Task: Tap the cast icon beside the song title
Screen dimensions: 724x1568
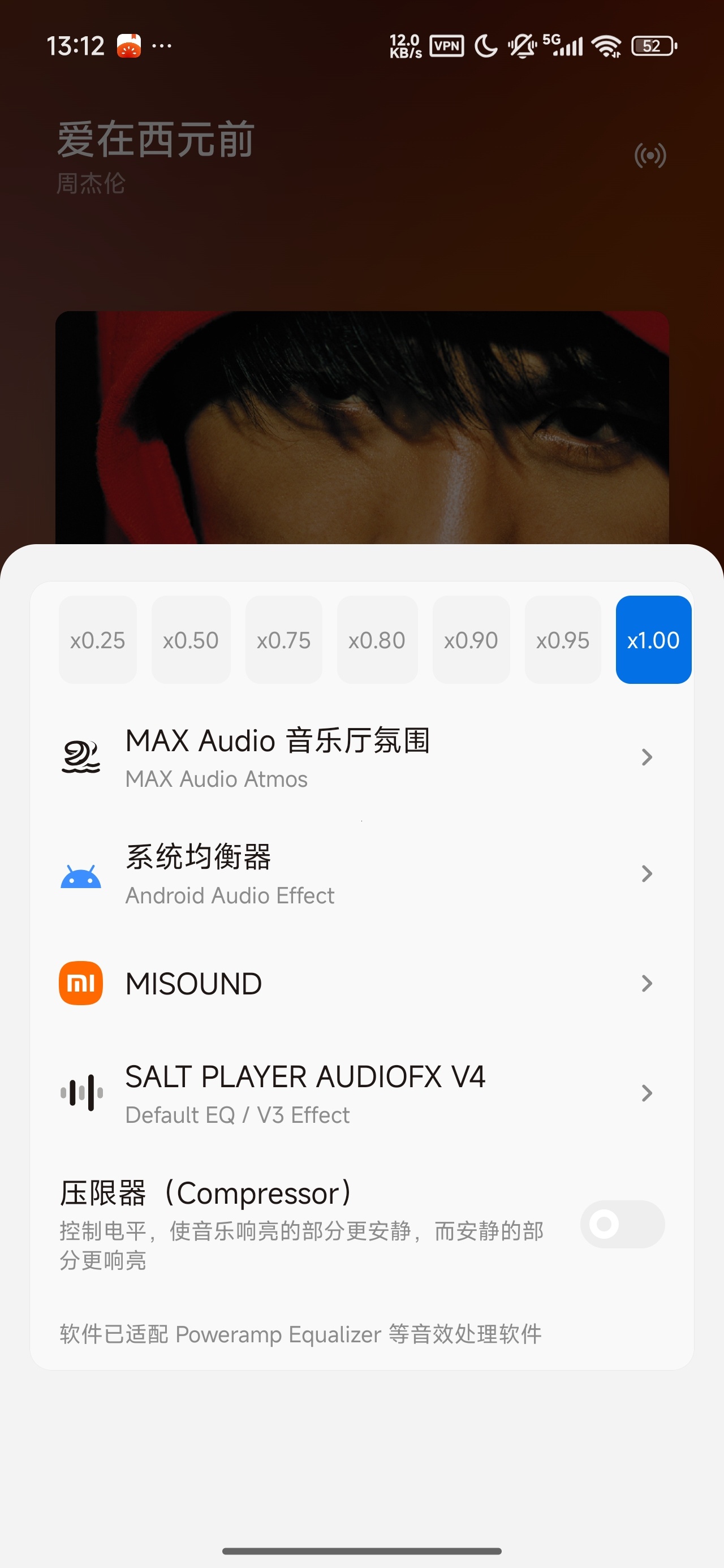Action: pyautogui.click(x=650, y=156)
